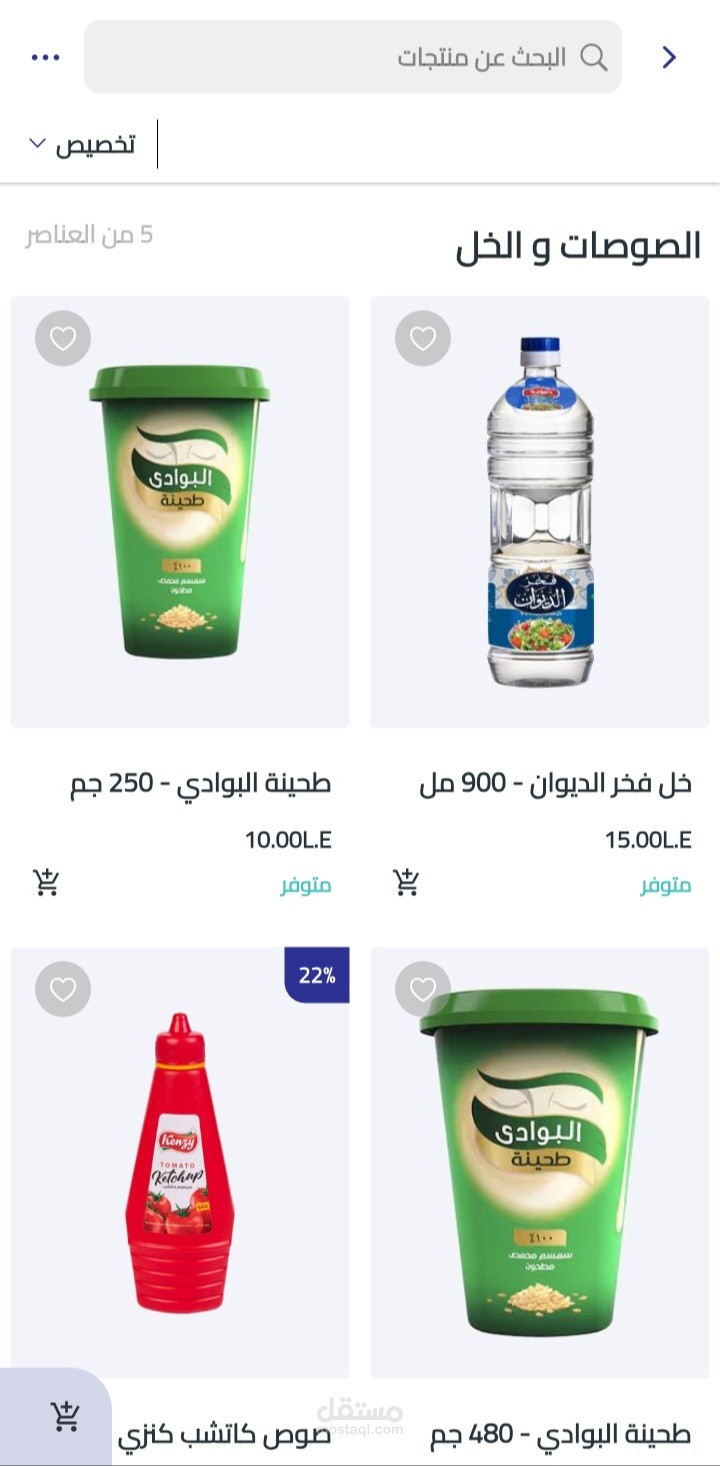Favorite صوص كاتشب كنزي
Image resolution: width=720 pixels, height=1466 pixels.
tap(63, 989)
